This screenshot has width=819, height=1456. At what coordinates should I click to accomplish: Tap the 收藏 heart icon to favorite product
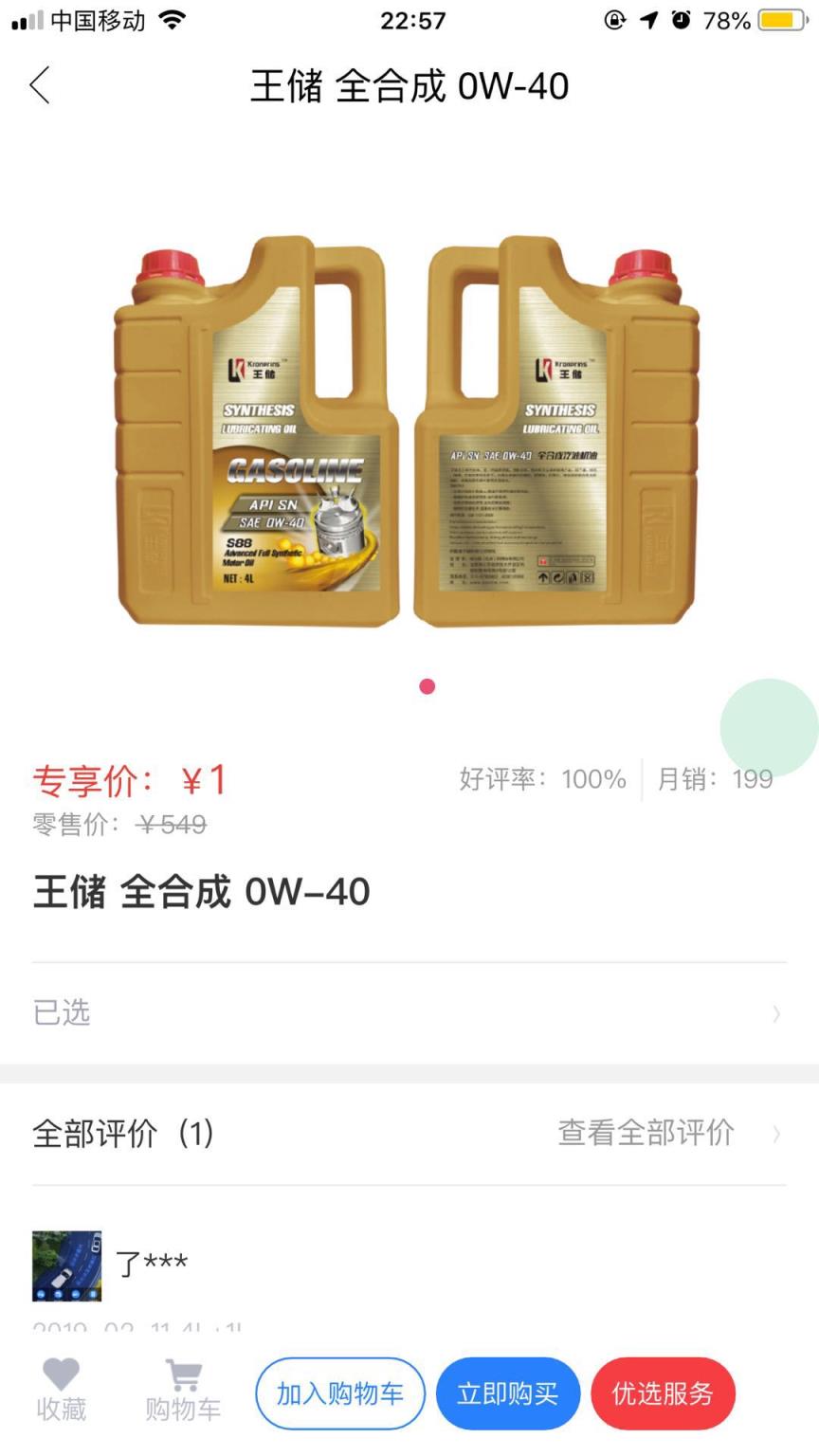click(61, 1391)
